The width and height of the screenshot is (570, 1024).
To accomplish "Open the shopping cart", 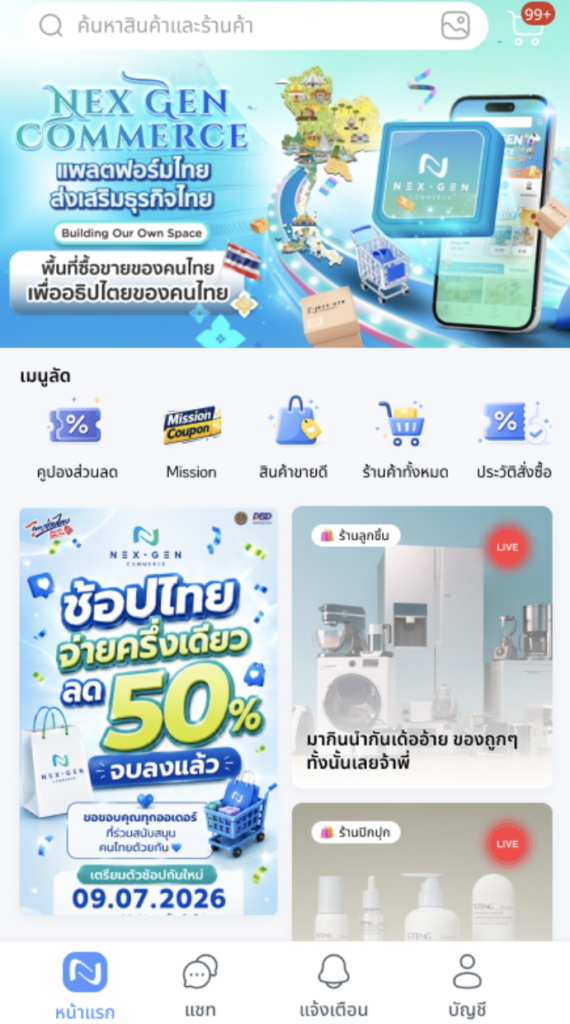I will point(528,26).
